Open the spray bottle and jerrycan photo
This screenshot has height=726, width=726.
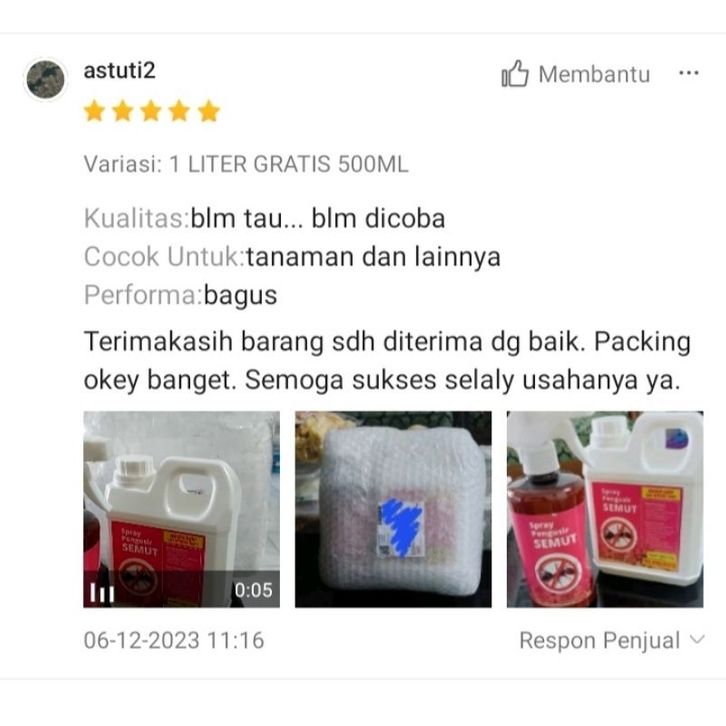(605, 509)
